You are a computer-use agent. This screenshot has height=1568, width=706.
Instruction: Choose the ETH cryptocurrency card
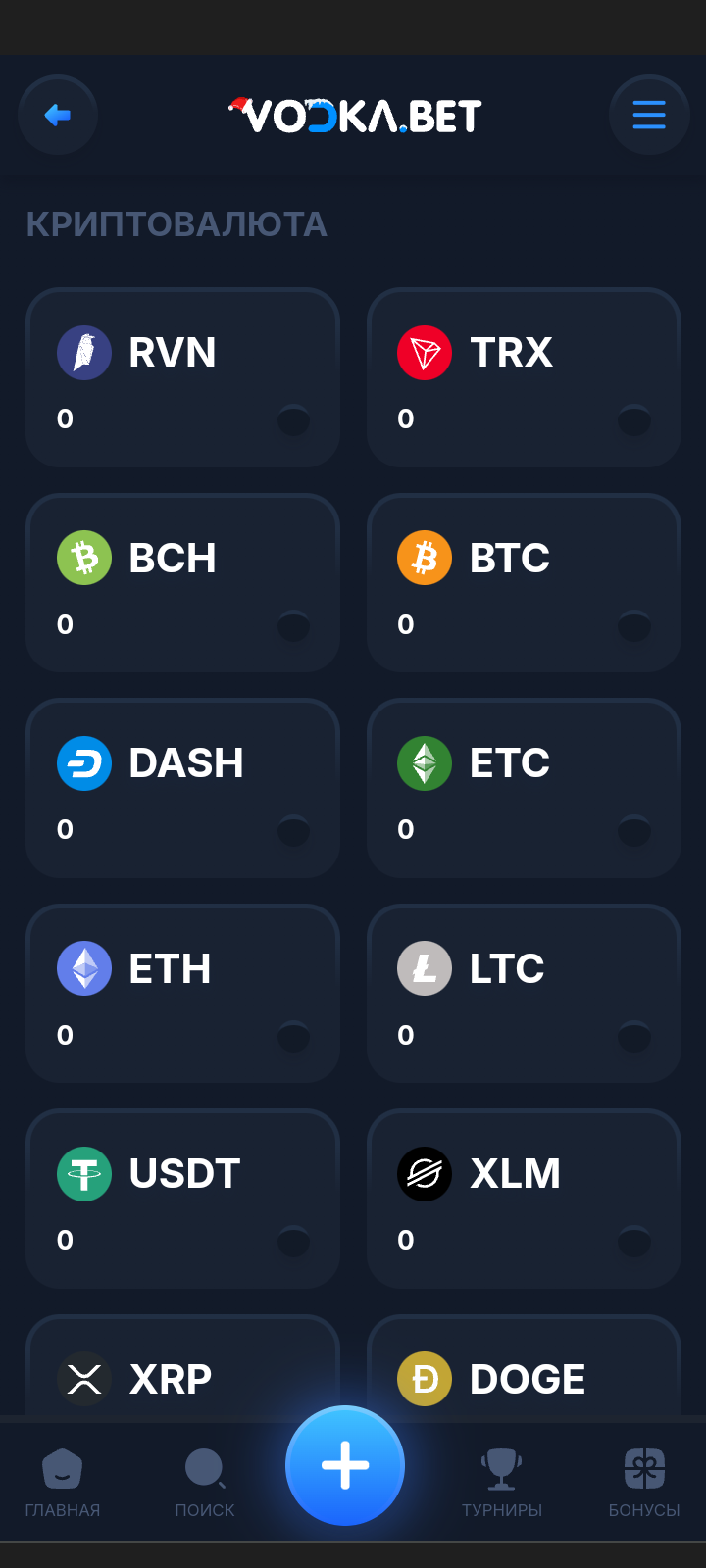(182, 994)
